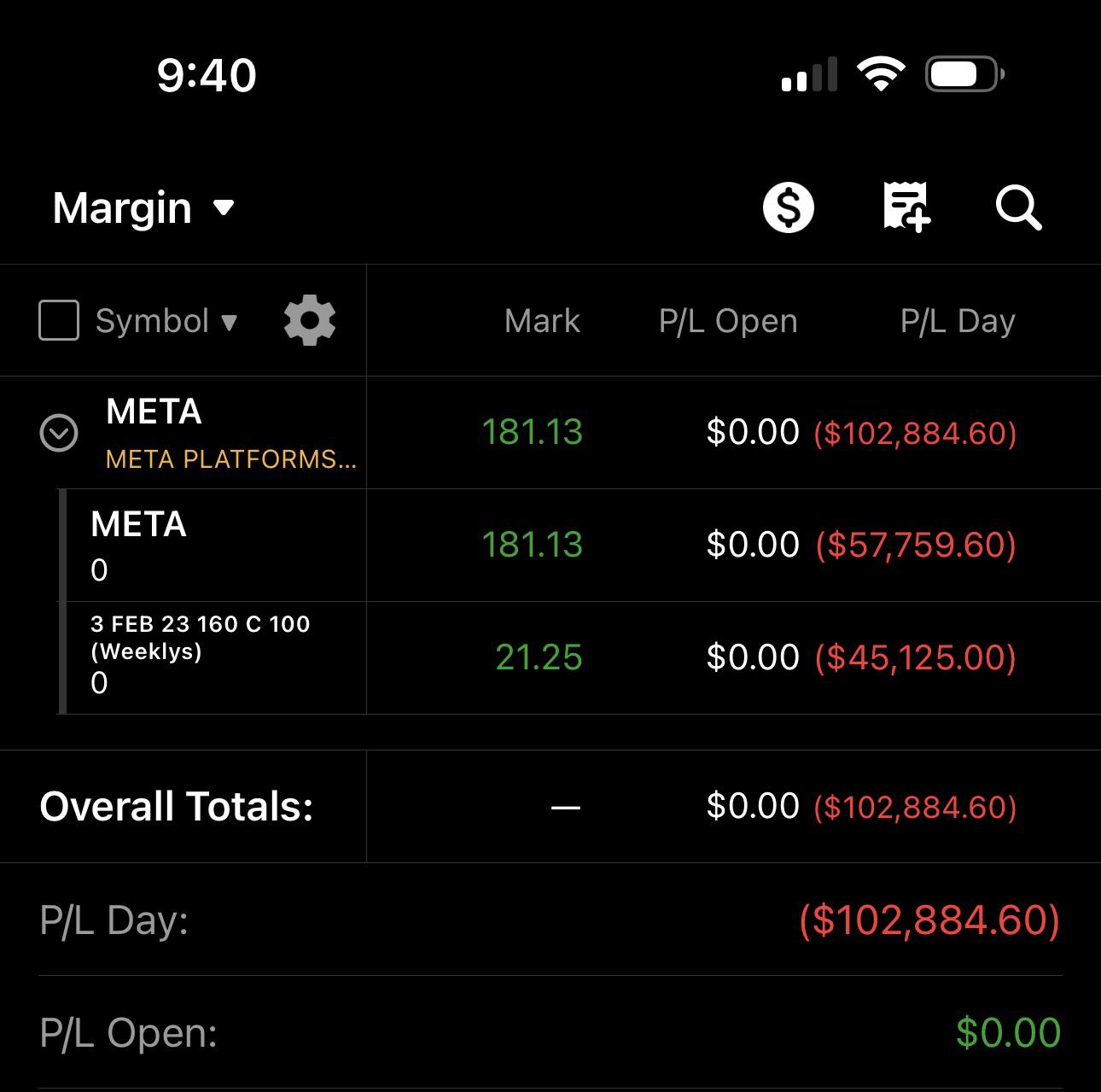
Task: Tick the select-all checkbox beside Symbol
Action: point(59,321)
